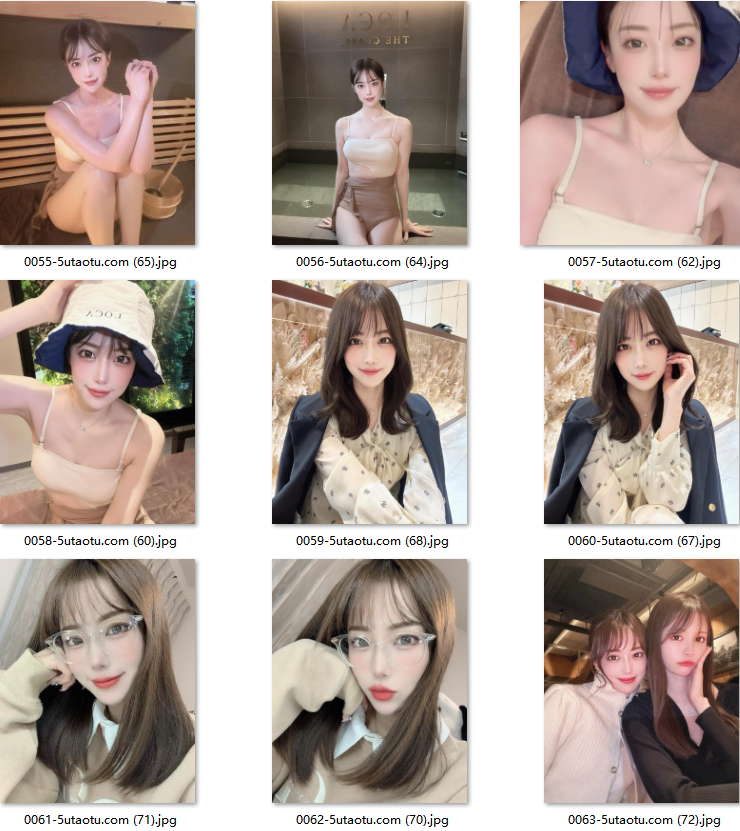This screenshot has height=831, width=740.
Task: Open picture 0062-5utaotu.com (70).jpg
Action: pos(369,681)
